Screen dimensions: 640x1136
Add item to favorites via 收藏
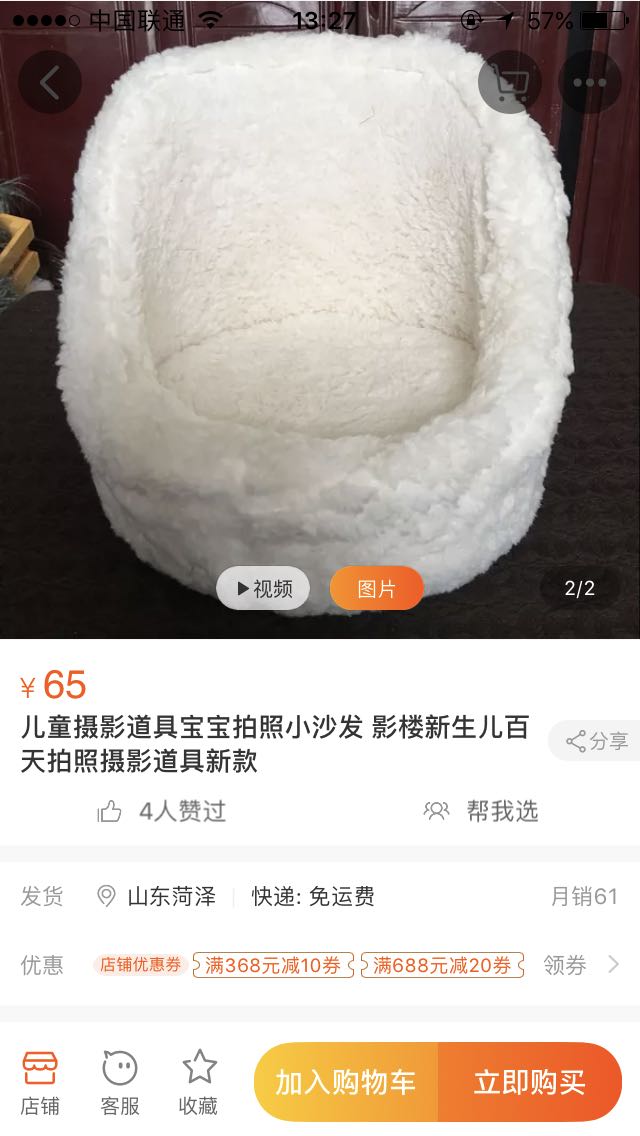point(199,1082)
